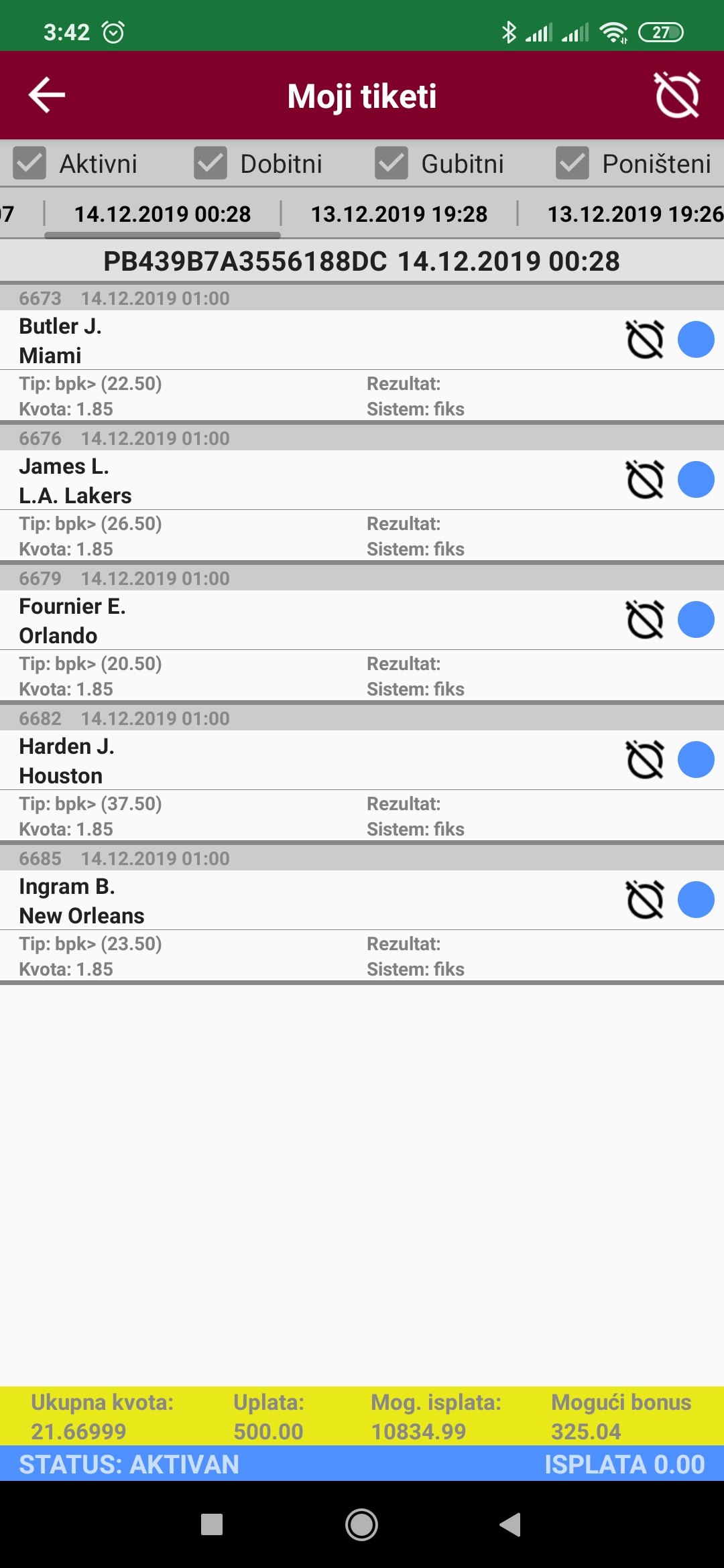Tap the alarm icon for Fournier E.

pyautogui.click(x=645, y=619)
